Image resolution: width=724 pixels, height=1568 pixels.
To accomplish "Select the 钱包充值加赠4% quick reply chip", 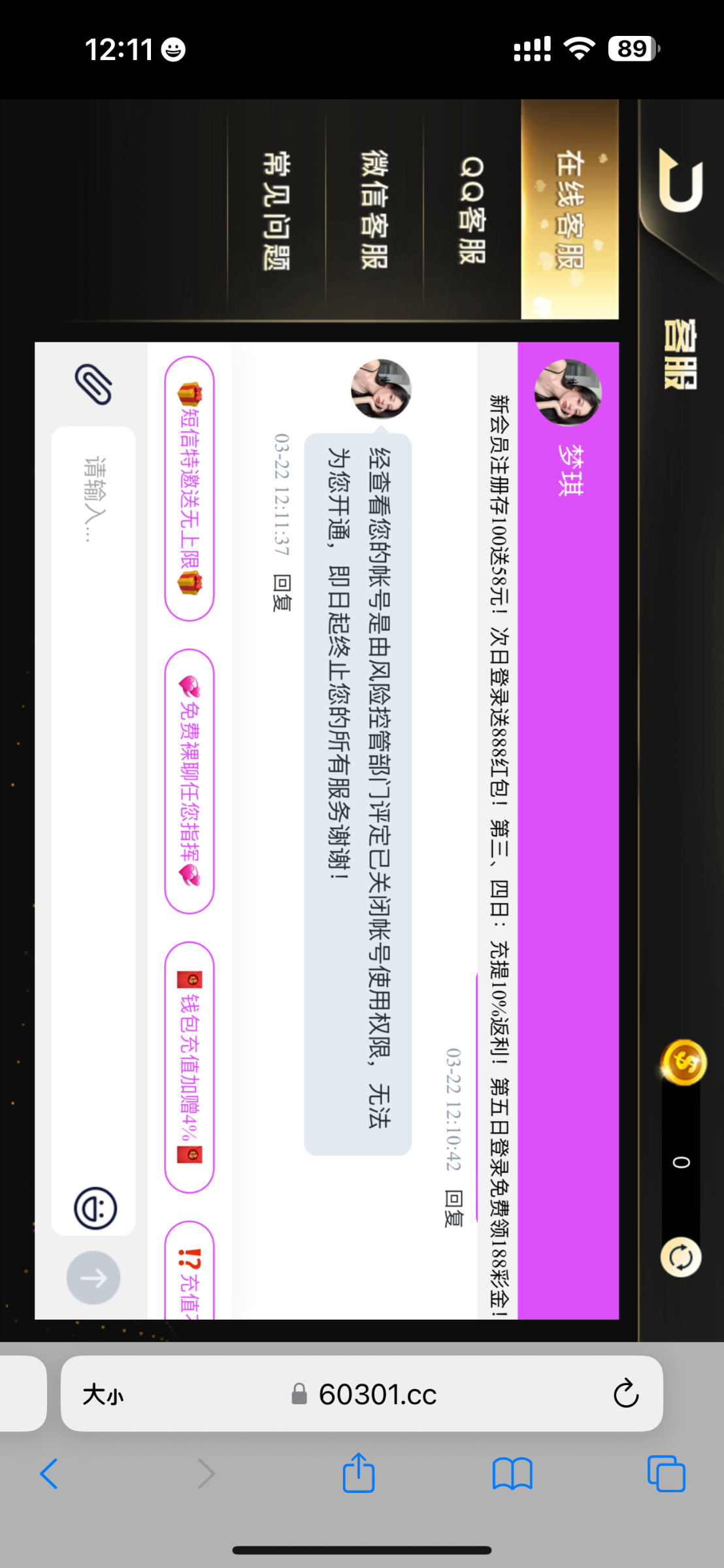I will click(189, 1066).
